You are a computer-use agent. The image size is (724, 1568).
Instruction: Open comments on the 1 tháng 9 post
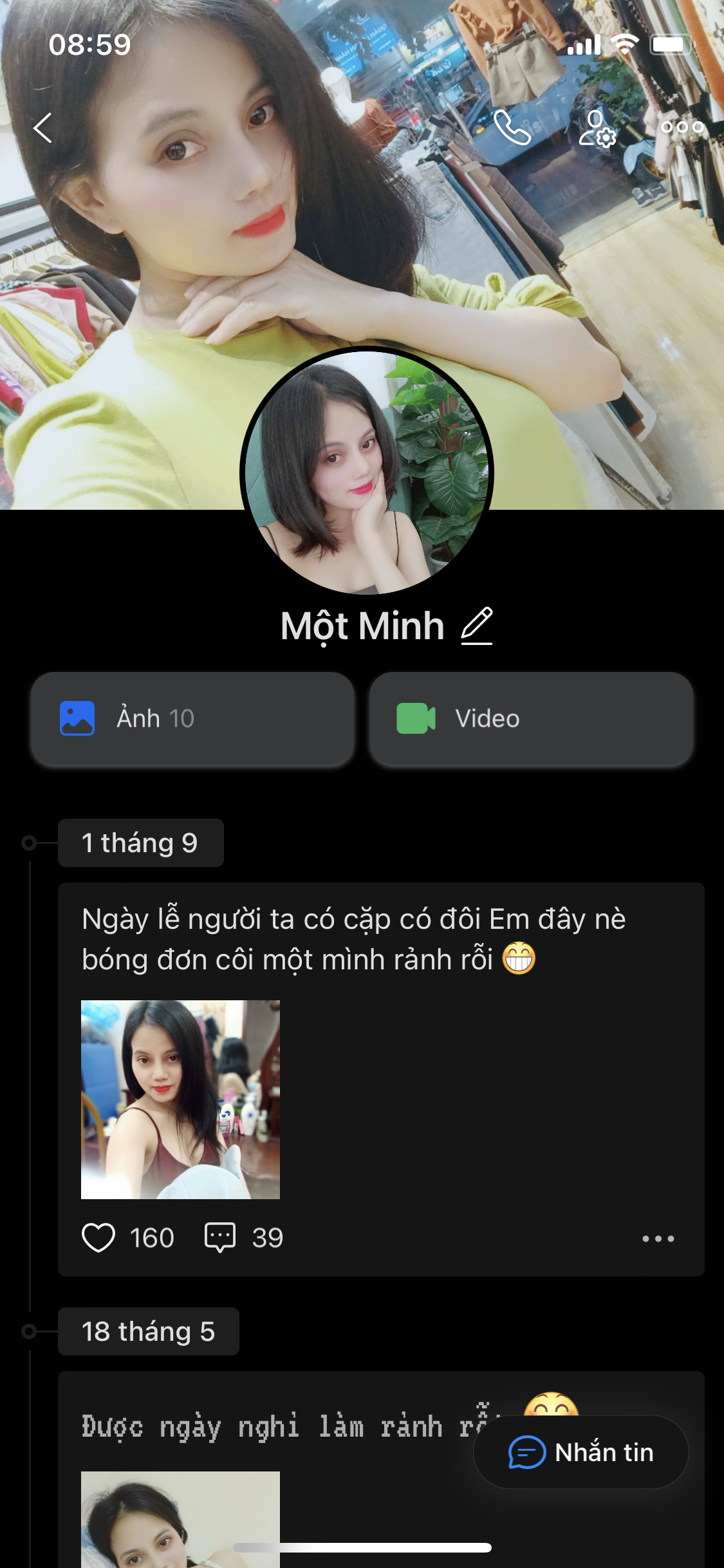(220, 1237)
